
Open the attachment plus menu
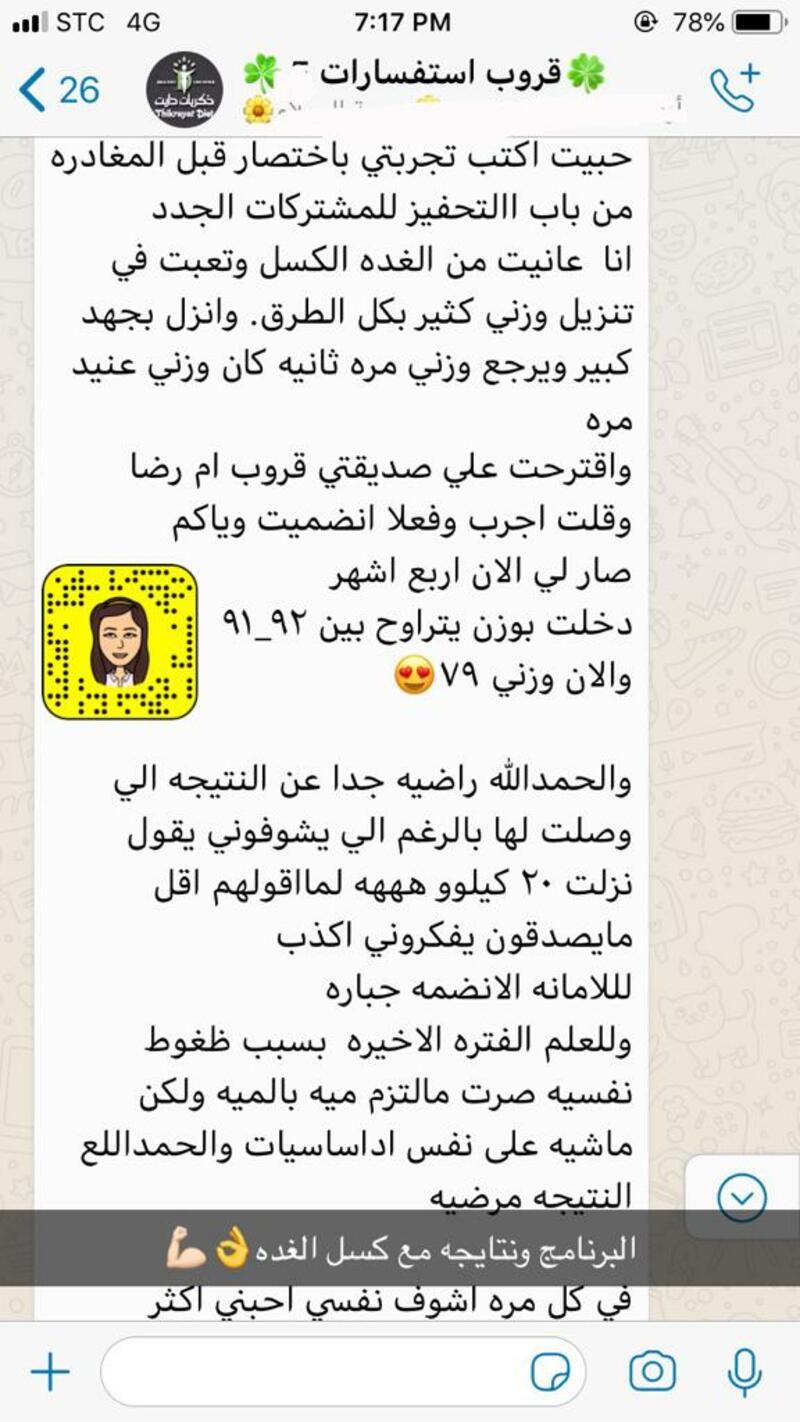[x=48, y=1372]
